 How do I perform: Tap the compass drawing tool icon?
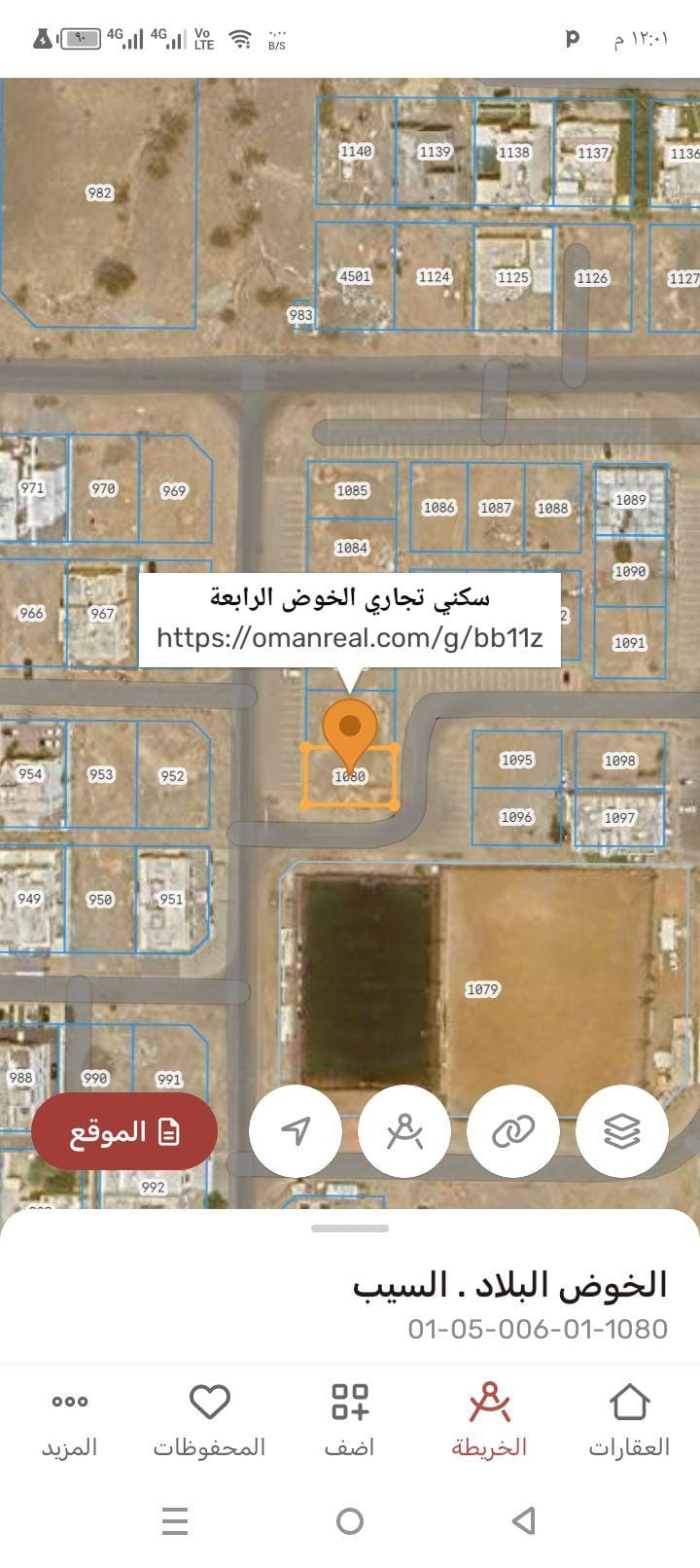403,1131
